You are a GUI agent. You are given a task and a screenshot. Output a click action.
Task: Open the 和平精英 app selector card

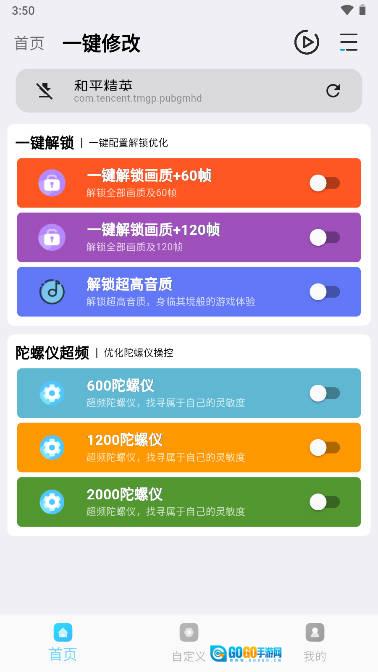[189, 91]
